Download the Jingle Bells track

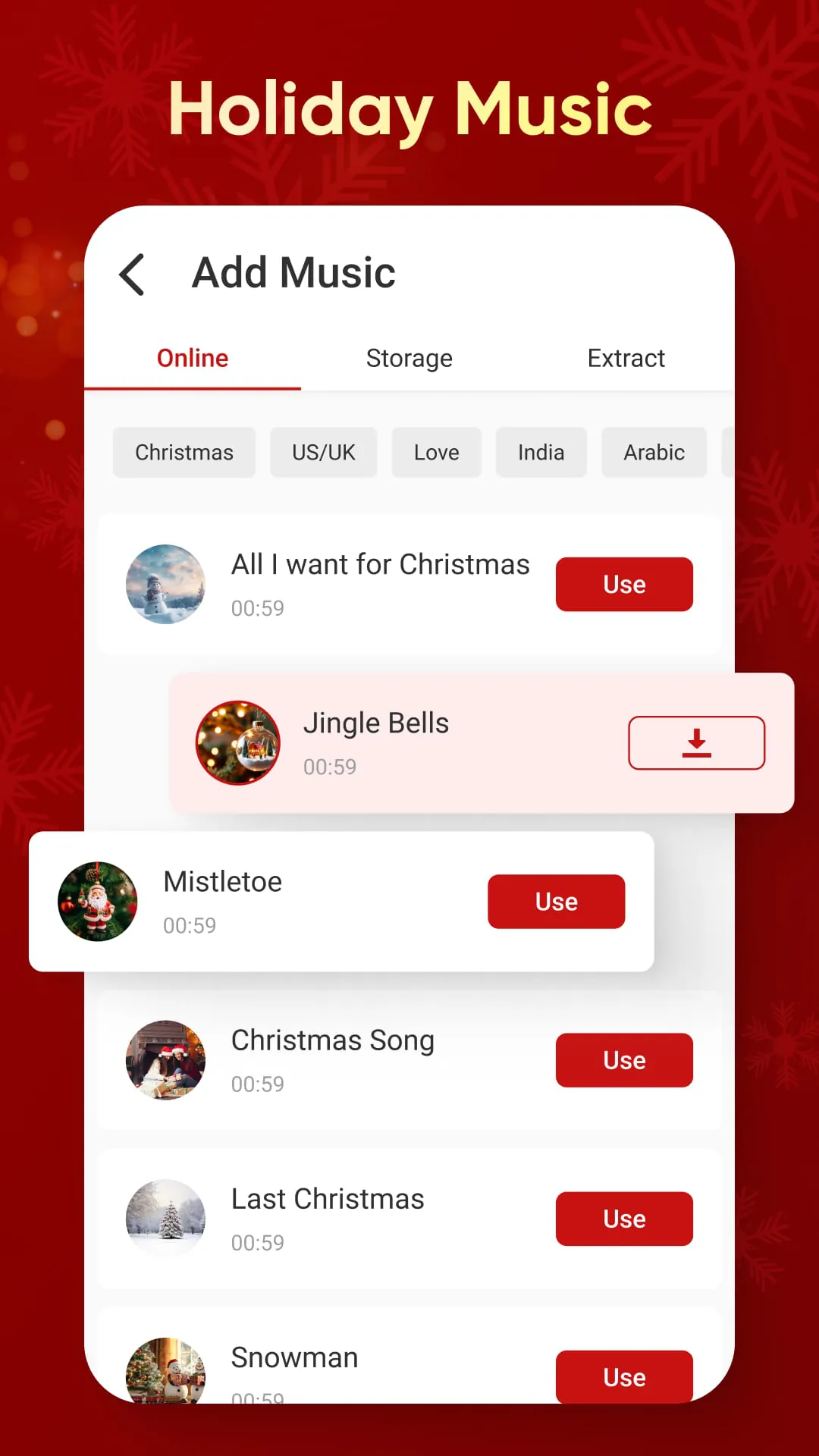pyautogui.click(x=696, y=743)
